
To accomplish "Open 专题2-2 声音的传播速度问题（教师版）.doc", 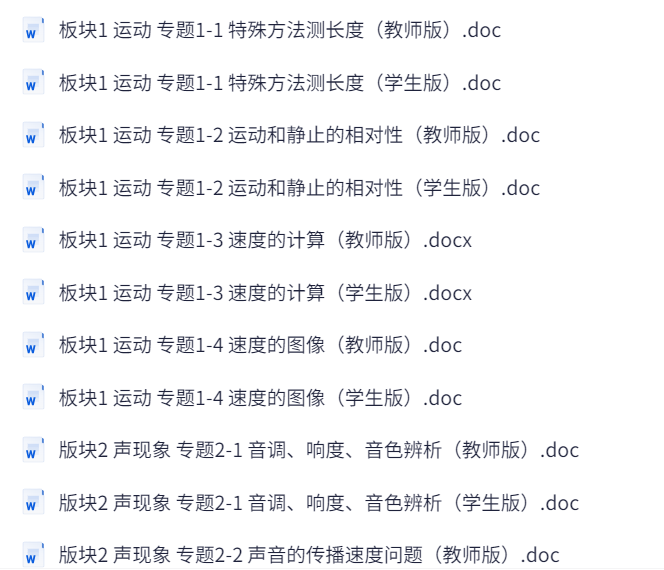I will [x=308, y=555].
